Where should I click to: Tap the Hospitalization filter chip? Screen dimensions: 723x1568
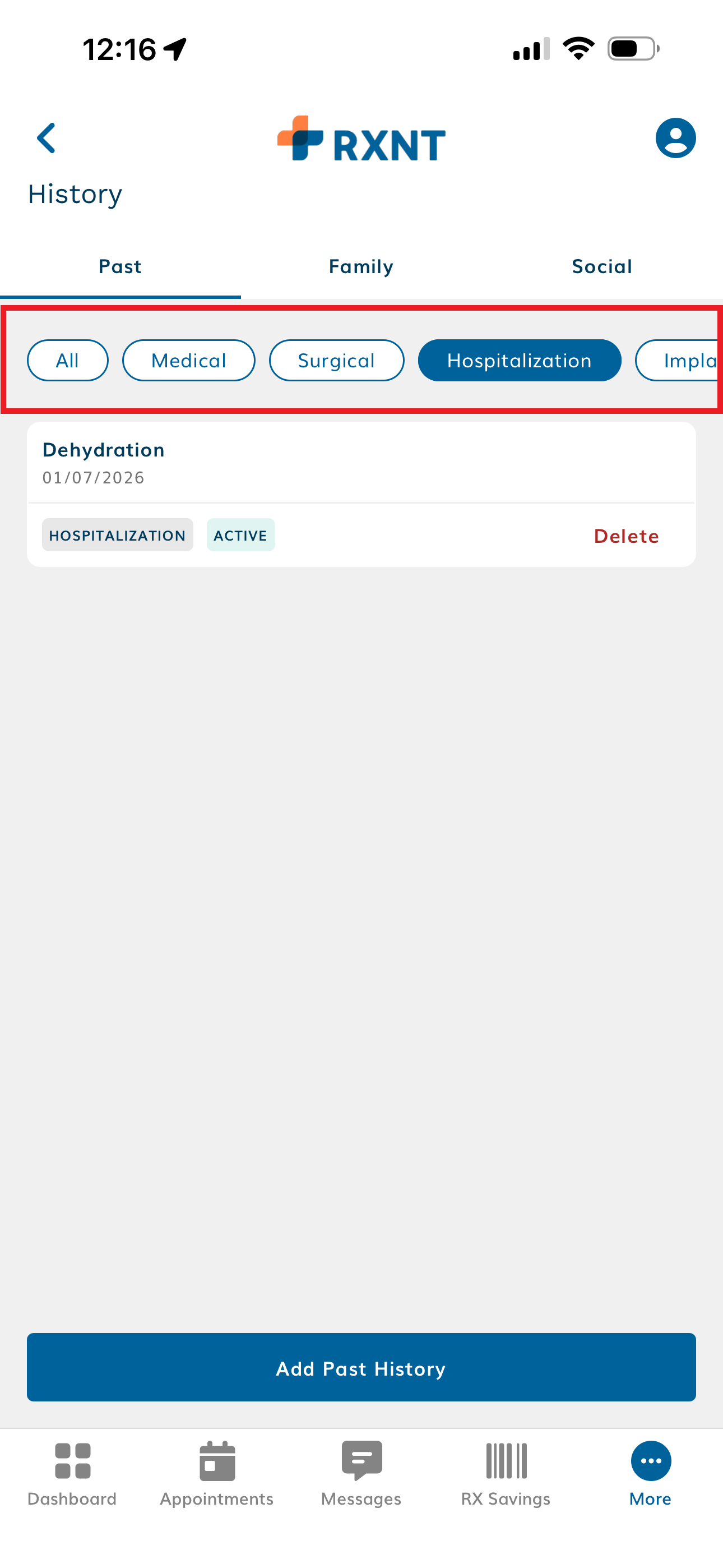tap(519, 361)
